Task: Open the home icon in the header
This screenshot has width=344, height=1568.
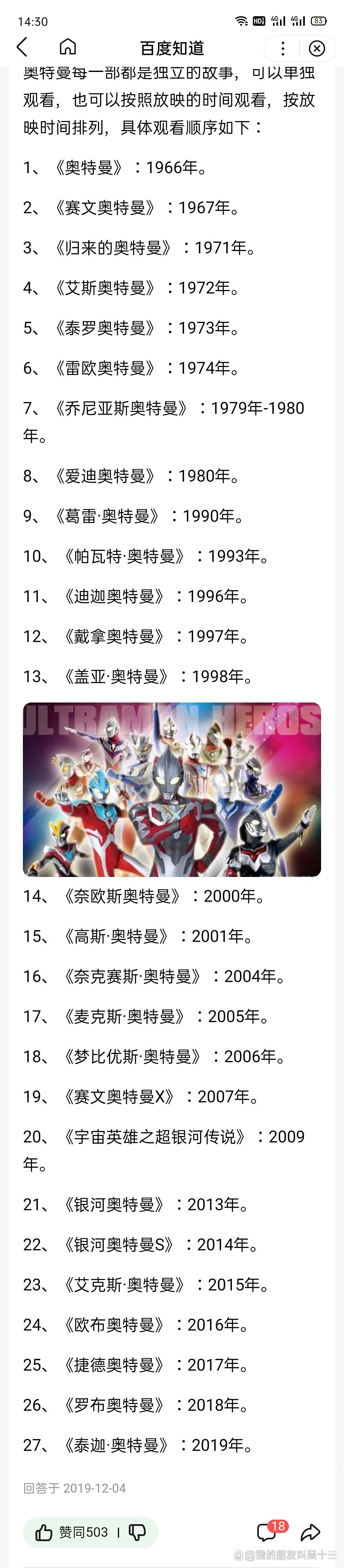Action: (68, 47)
